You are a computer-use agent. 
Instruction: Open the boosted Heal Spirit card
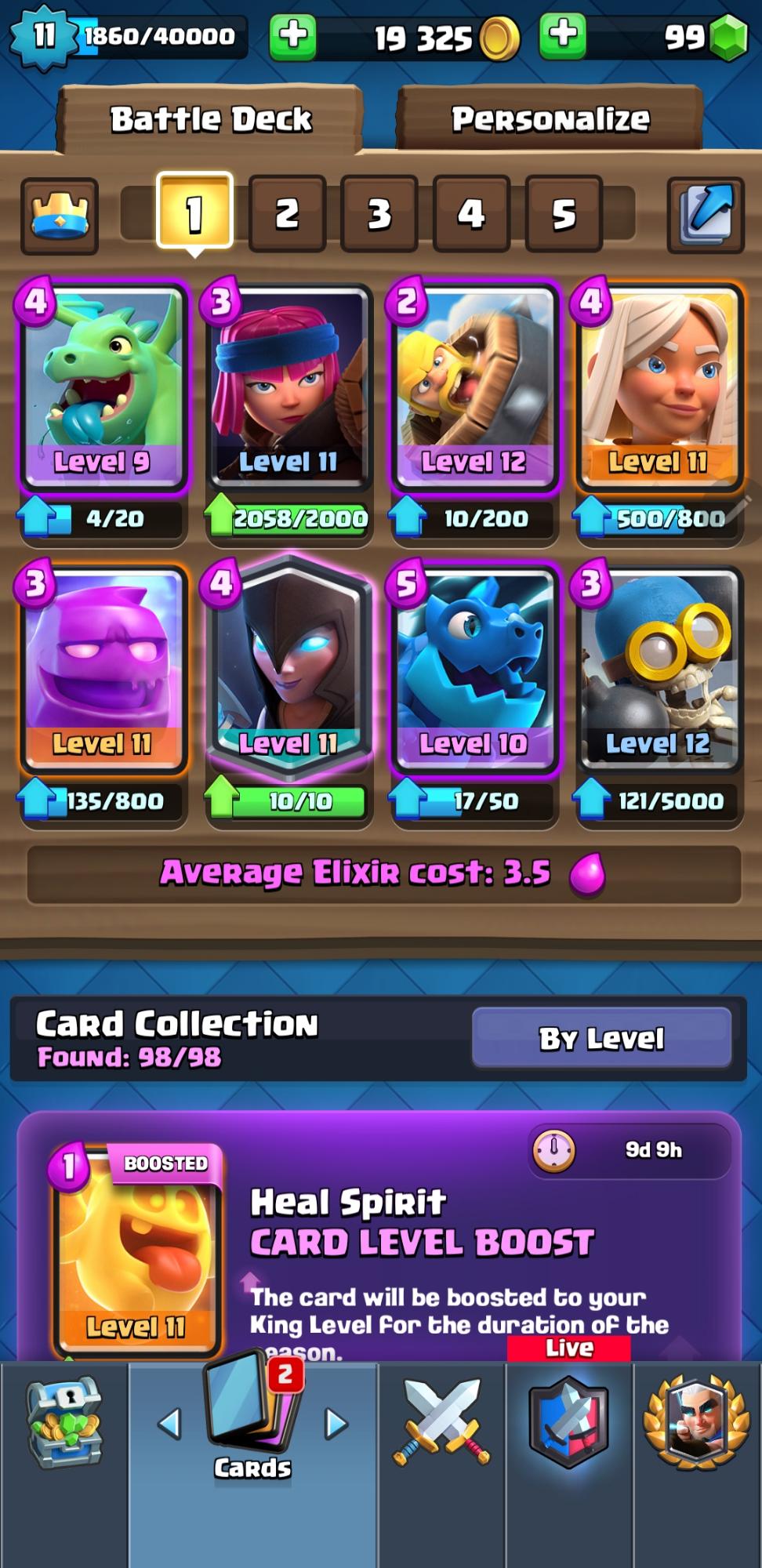pos(136,1250)
